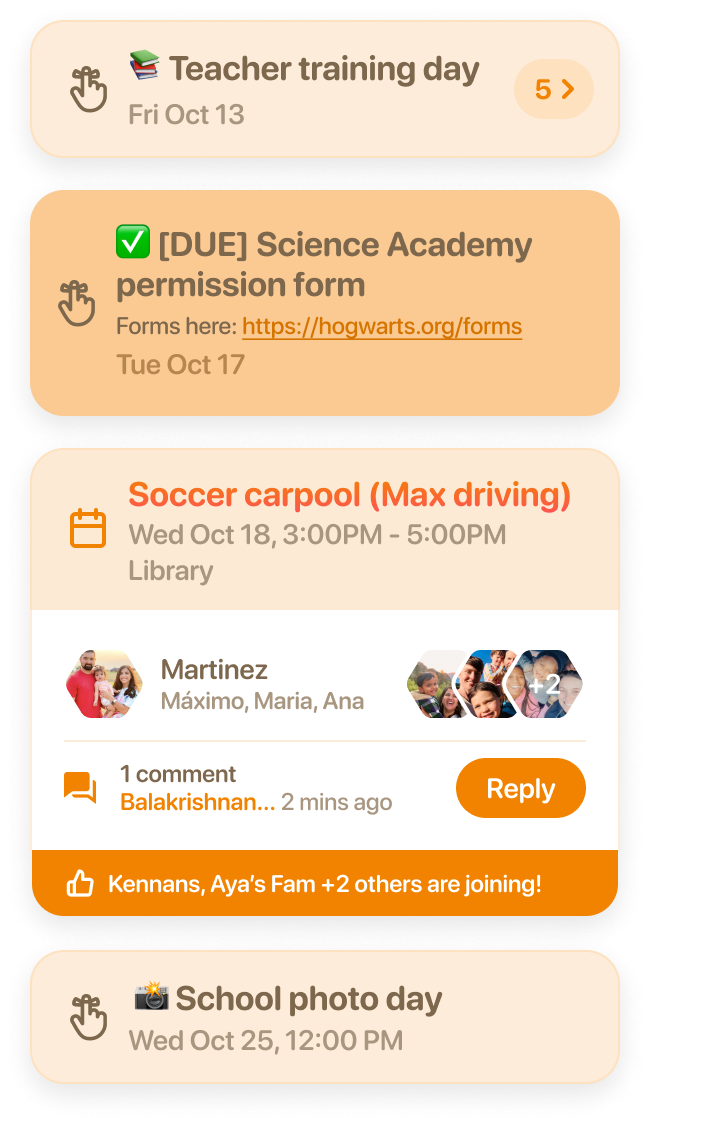This screenshot has width=702, height=1124.
Task: Tap the Reply button
Action: pos(520,788)
